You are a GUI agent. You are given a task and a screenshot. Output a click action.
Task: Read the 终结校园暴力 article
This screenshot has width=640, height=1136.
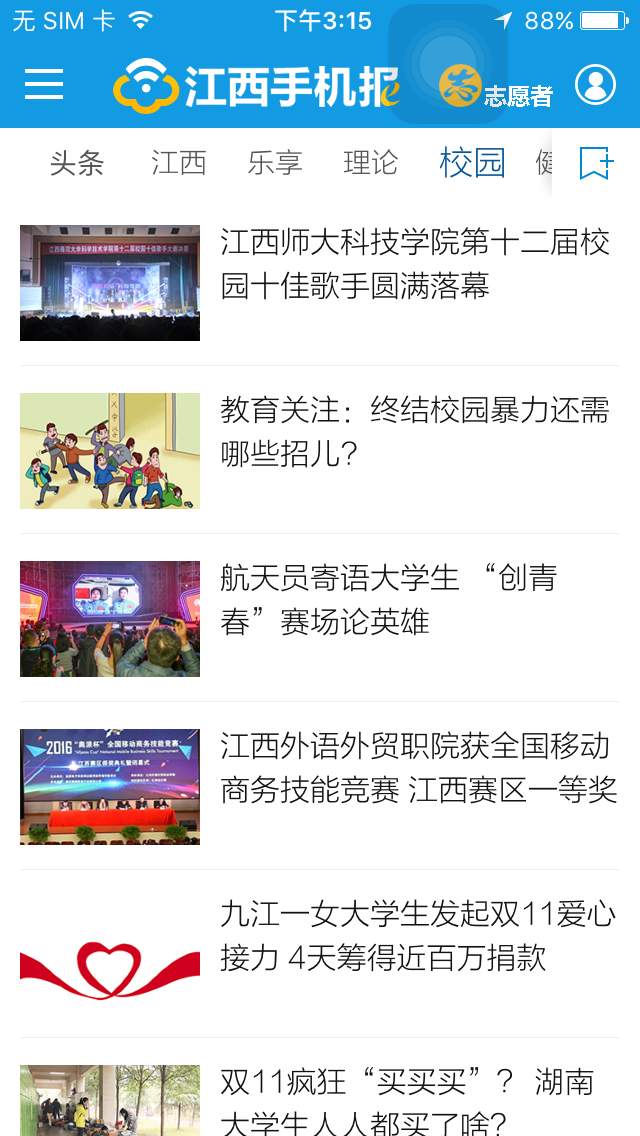415,432
